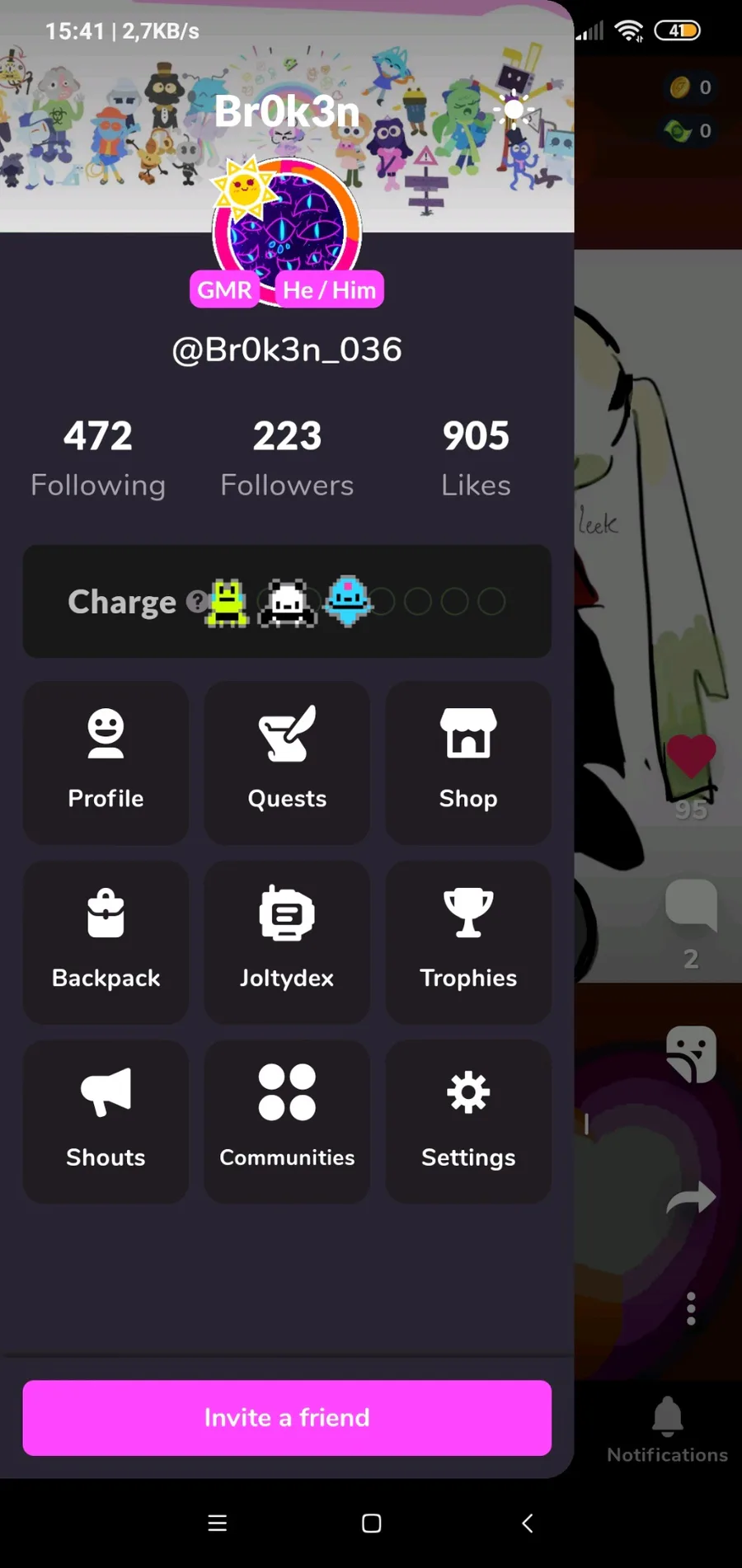Tap Invite a friend button
This screenshot has width=742, height=1568.
click(x=287, y=1418)
